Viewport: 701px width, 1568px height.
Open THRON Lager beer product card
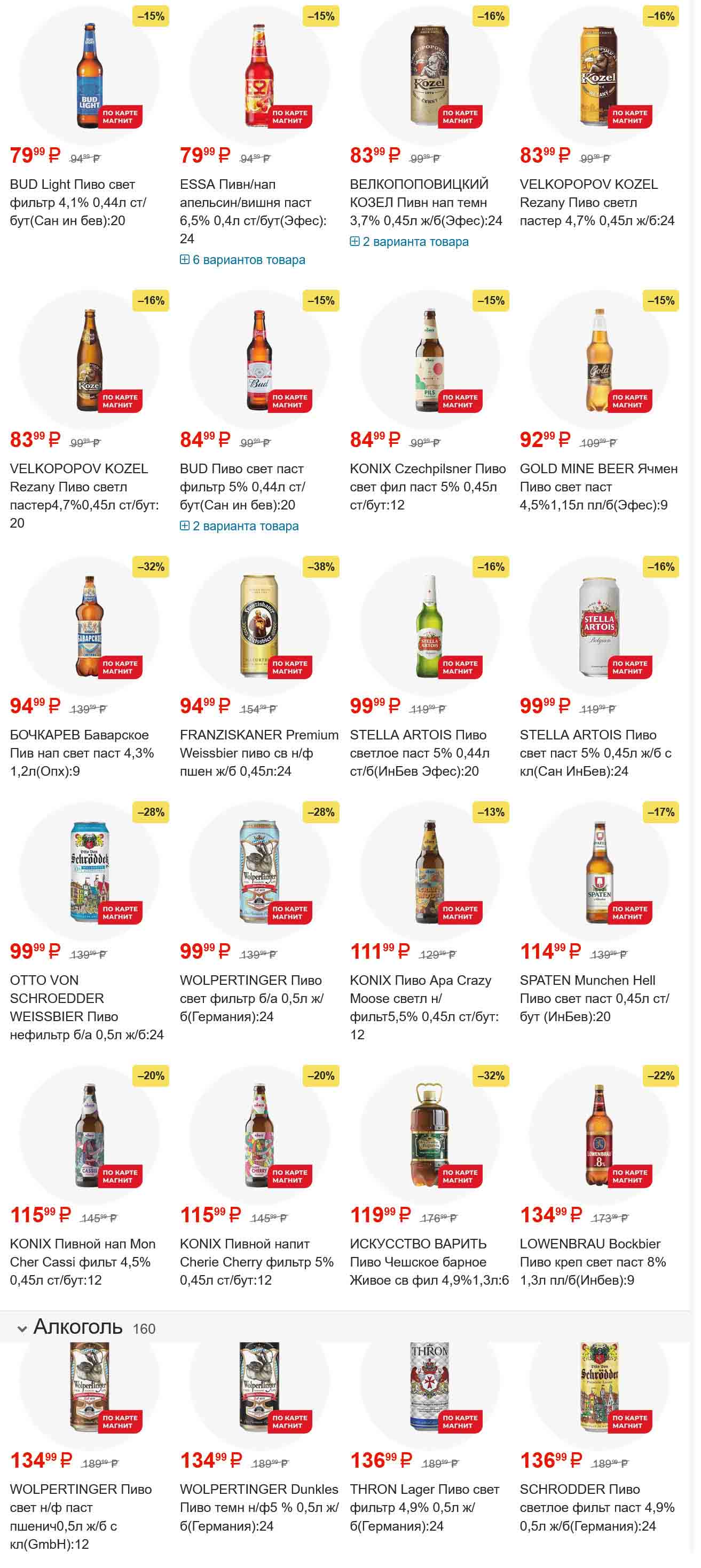(x=424, y=1507)
